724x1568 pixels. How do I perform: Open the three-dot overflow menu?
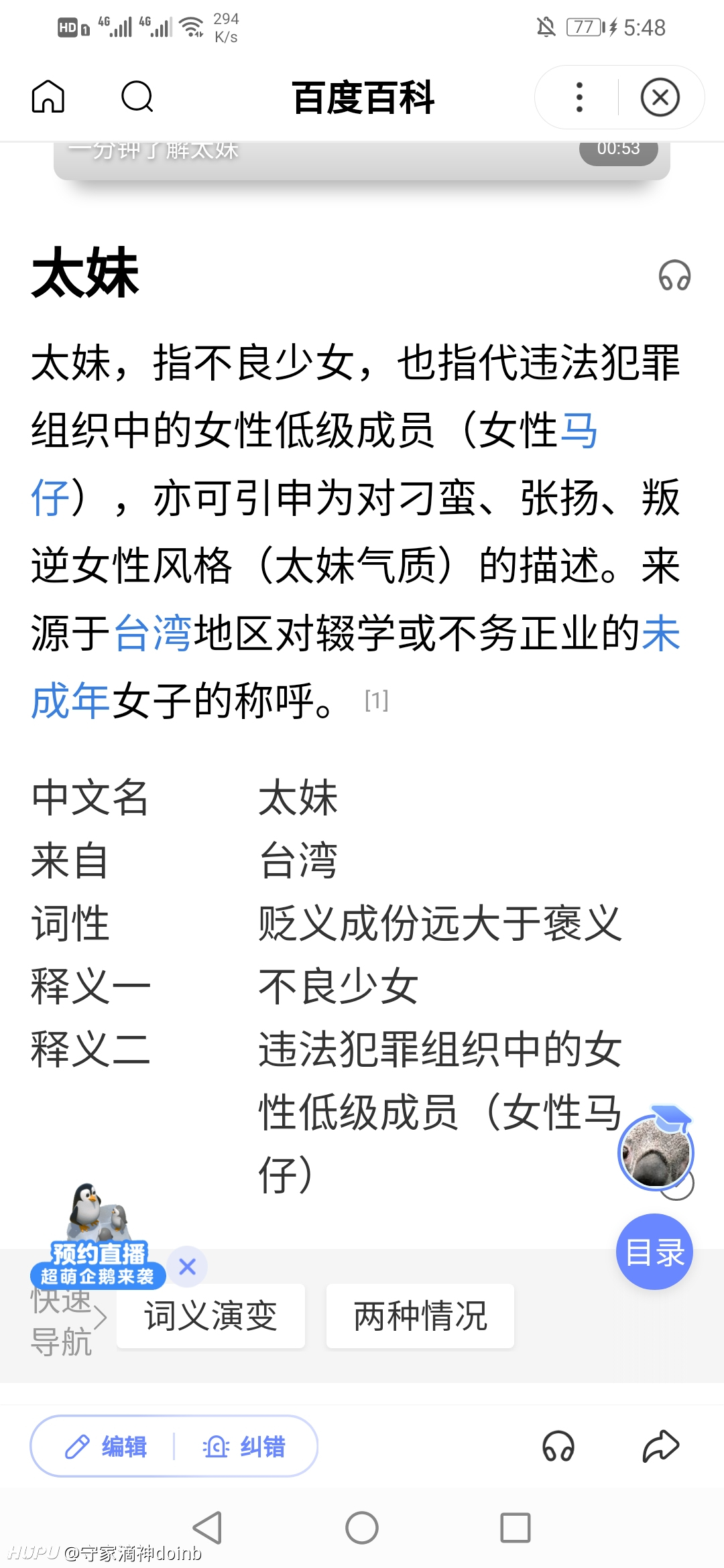[579, 97]
